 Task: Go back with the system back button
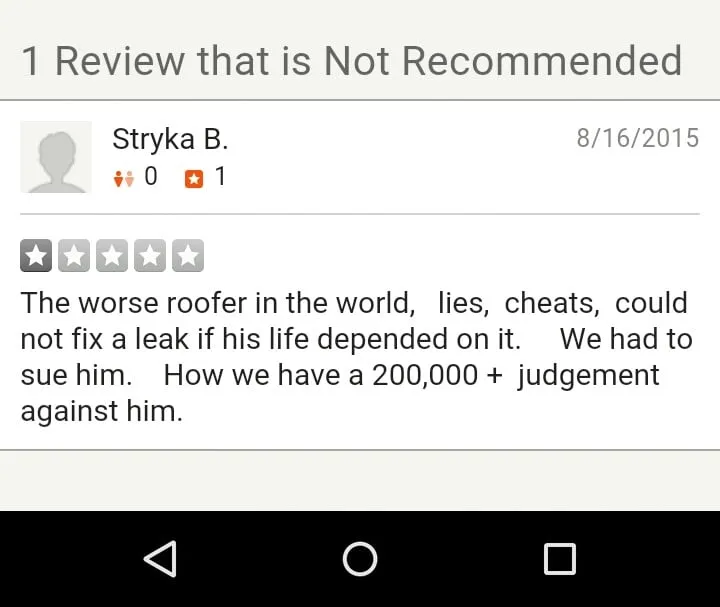[x=160, y=559]
